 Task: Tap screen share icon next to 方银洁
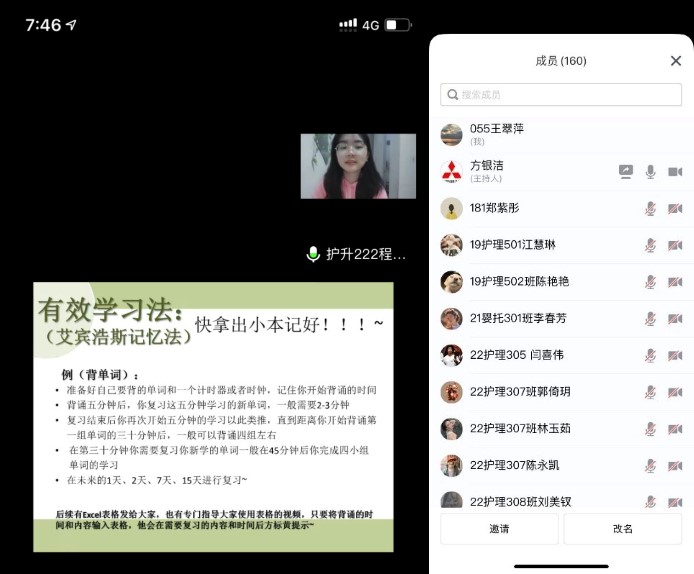click(x=626, y=172)
